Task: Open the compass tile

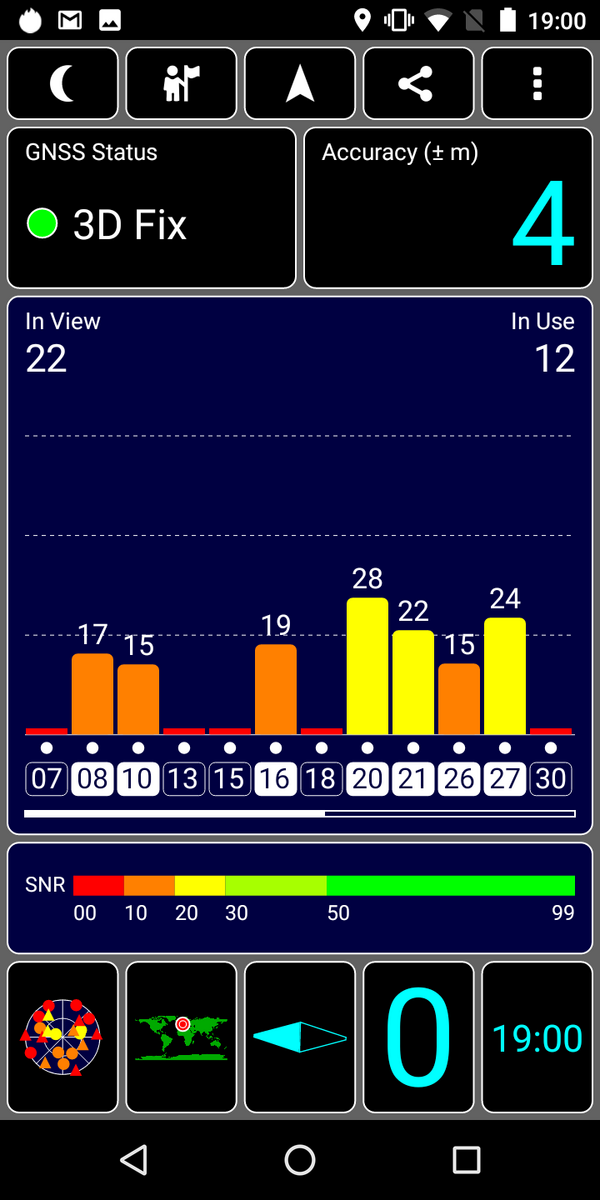Action: coord(300,1037)
